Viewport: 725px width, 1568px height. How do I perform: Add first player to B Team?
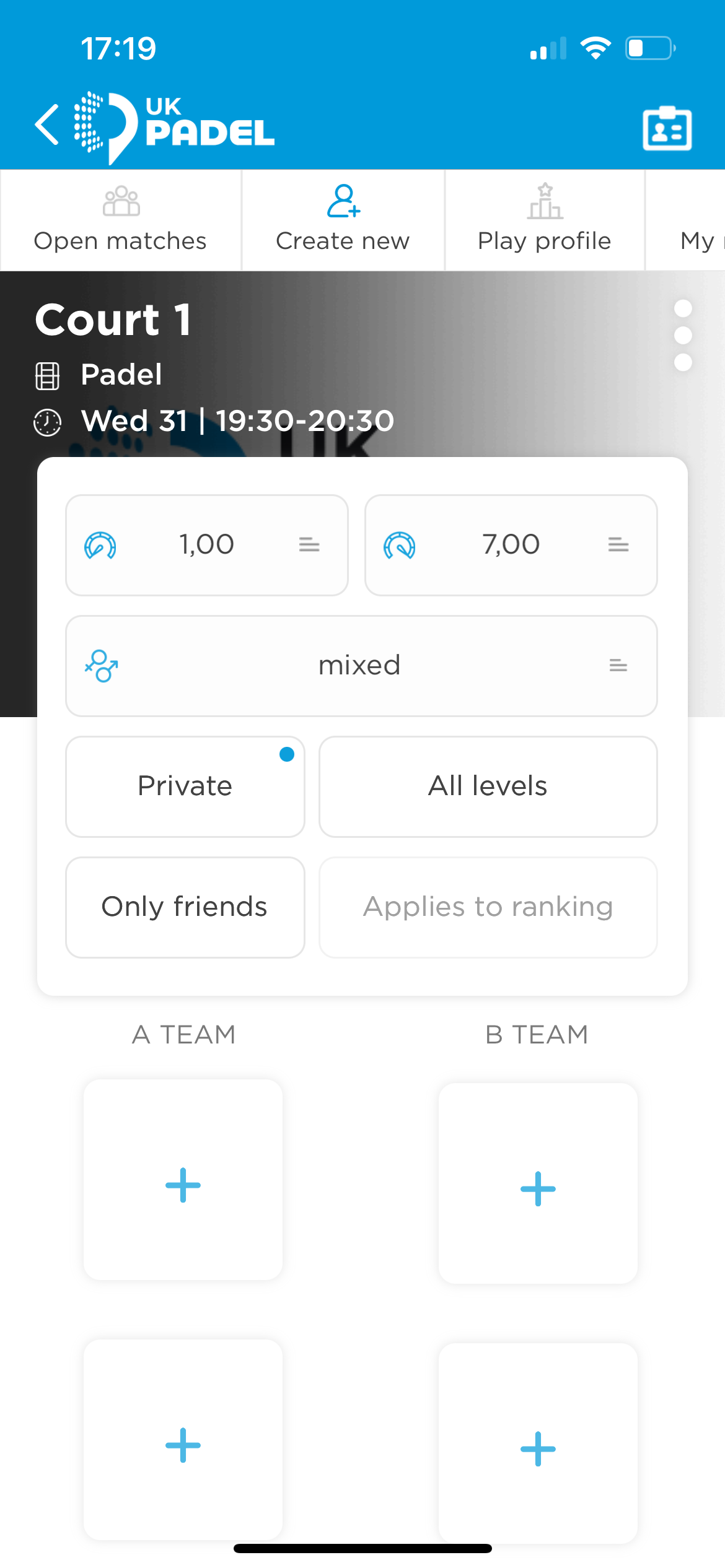[x=538, y=1188]
